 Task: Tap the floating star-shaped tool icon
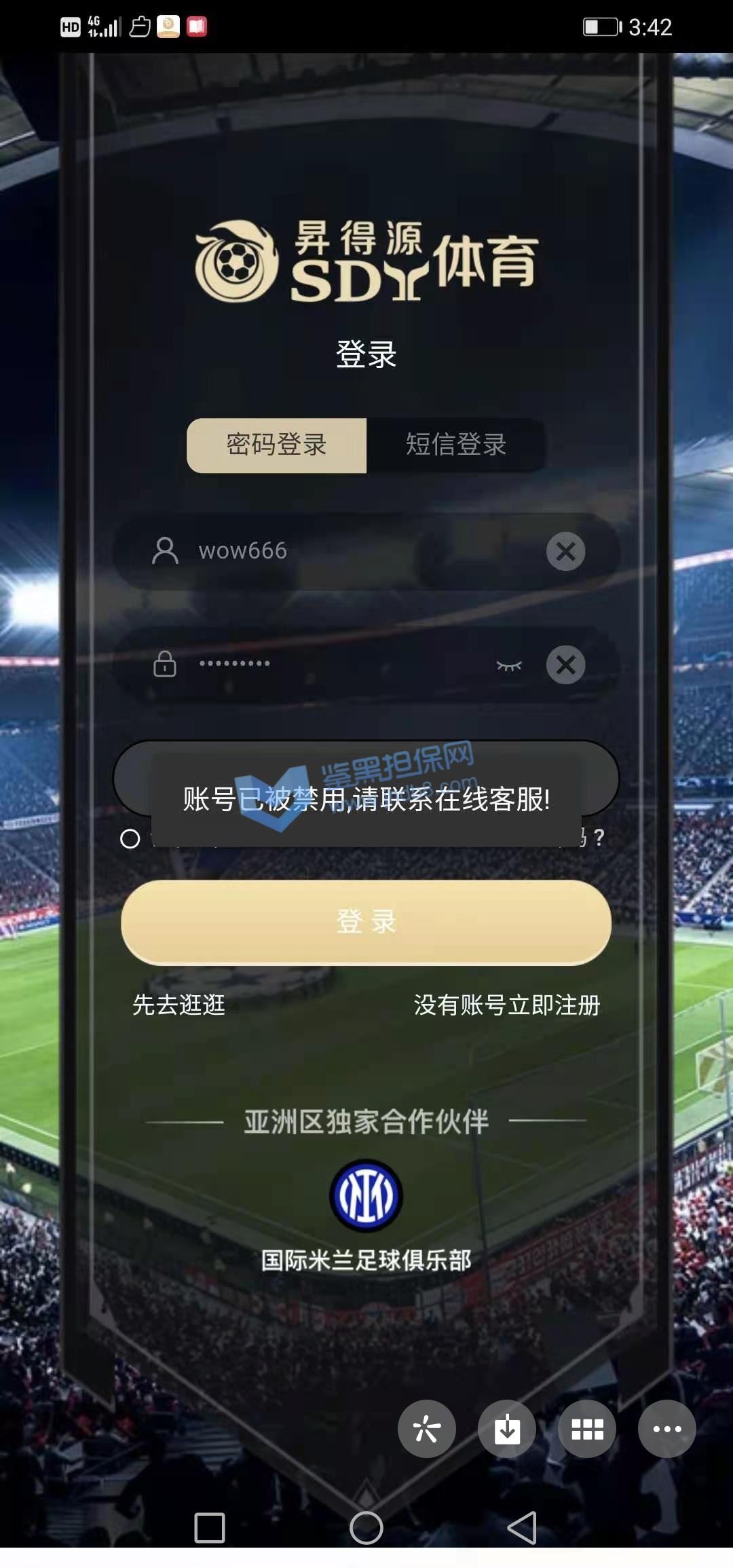tap(426, 1429)
